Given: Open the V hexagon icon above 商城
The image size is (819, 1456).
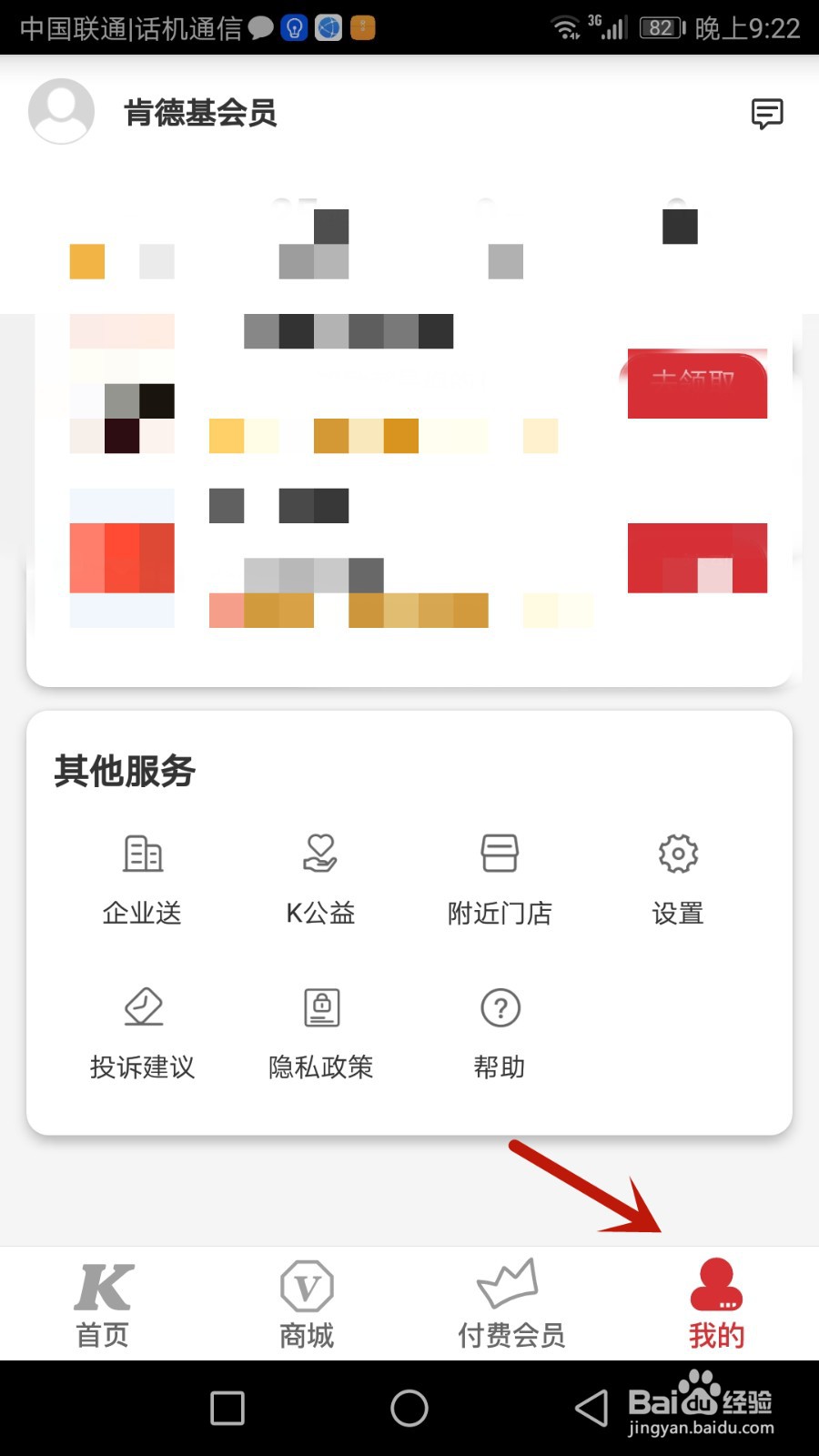Looking at the screenshot, I should tap(306, 1283).
